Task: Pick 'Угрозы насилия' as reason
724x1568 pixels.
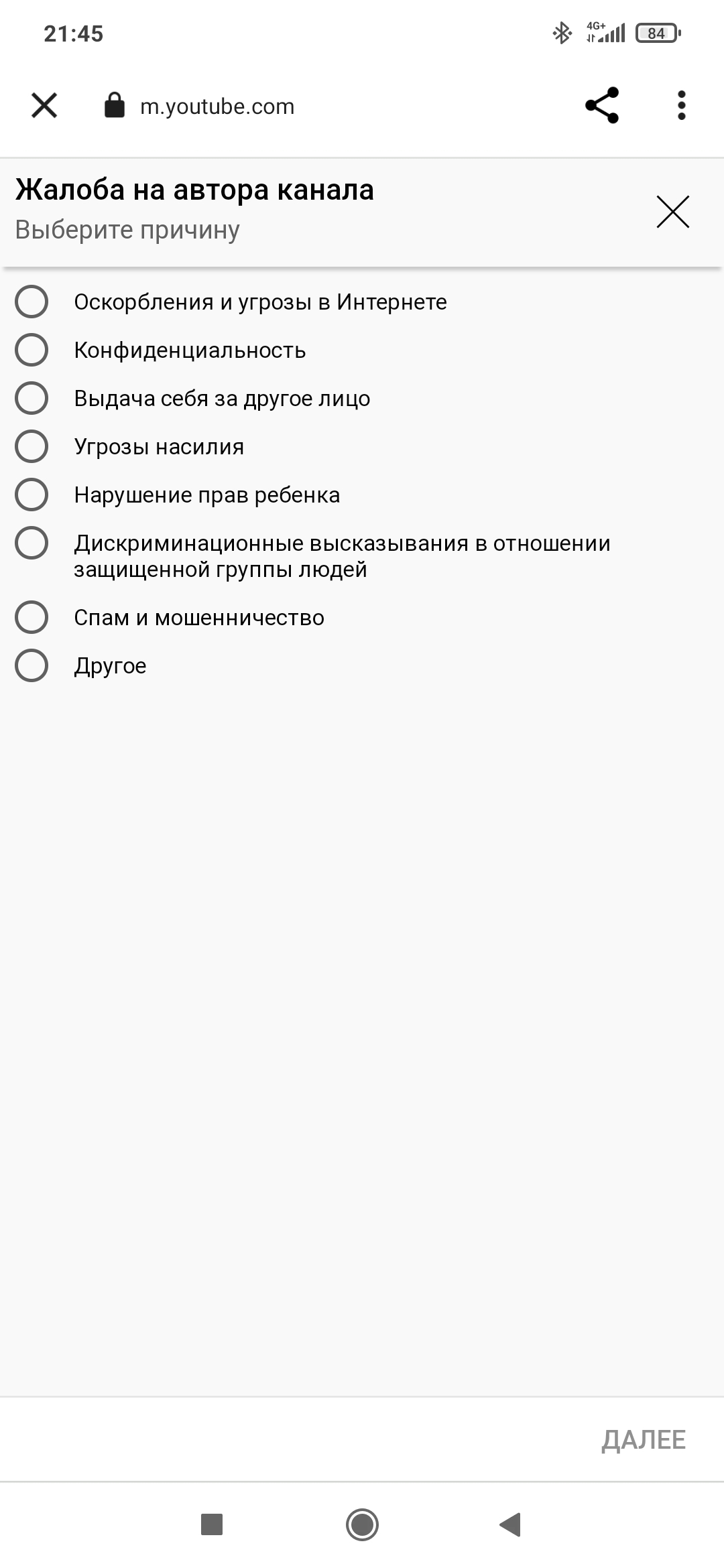Action: 32,446
